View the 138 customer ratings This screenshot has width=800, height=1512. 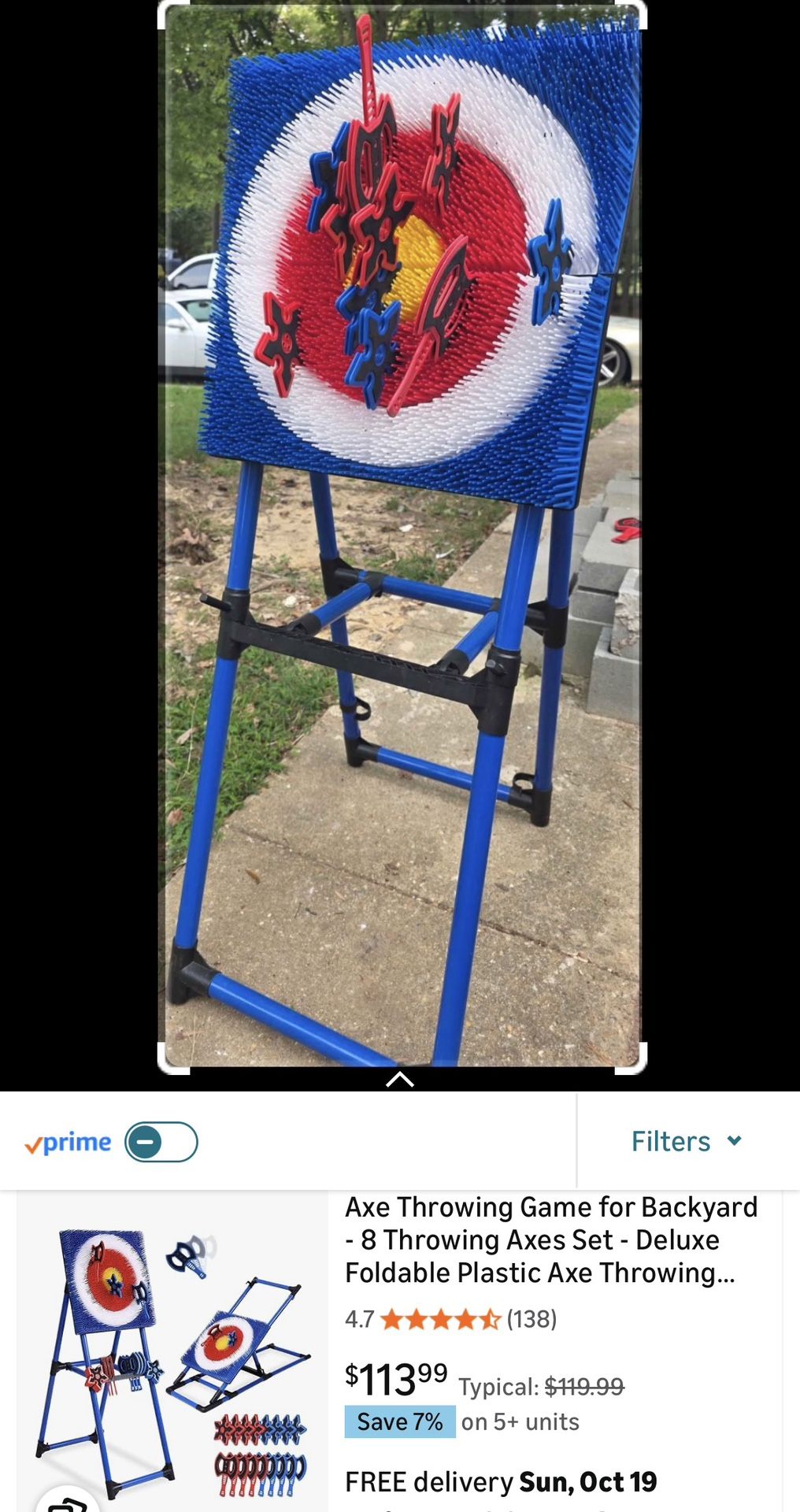(531, 1319)
